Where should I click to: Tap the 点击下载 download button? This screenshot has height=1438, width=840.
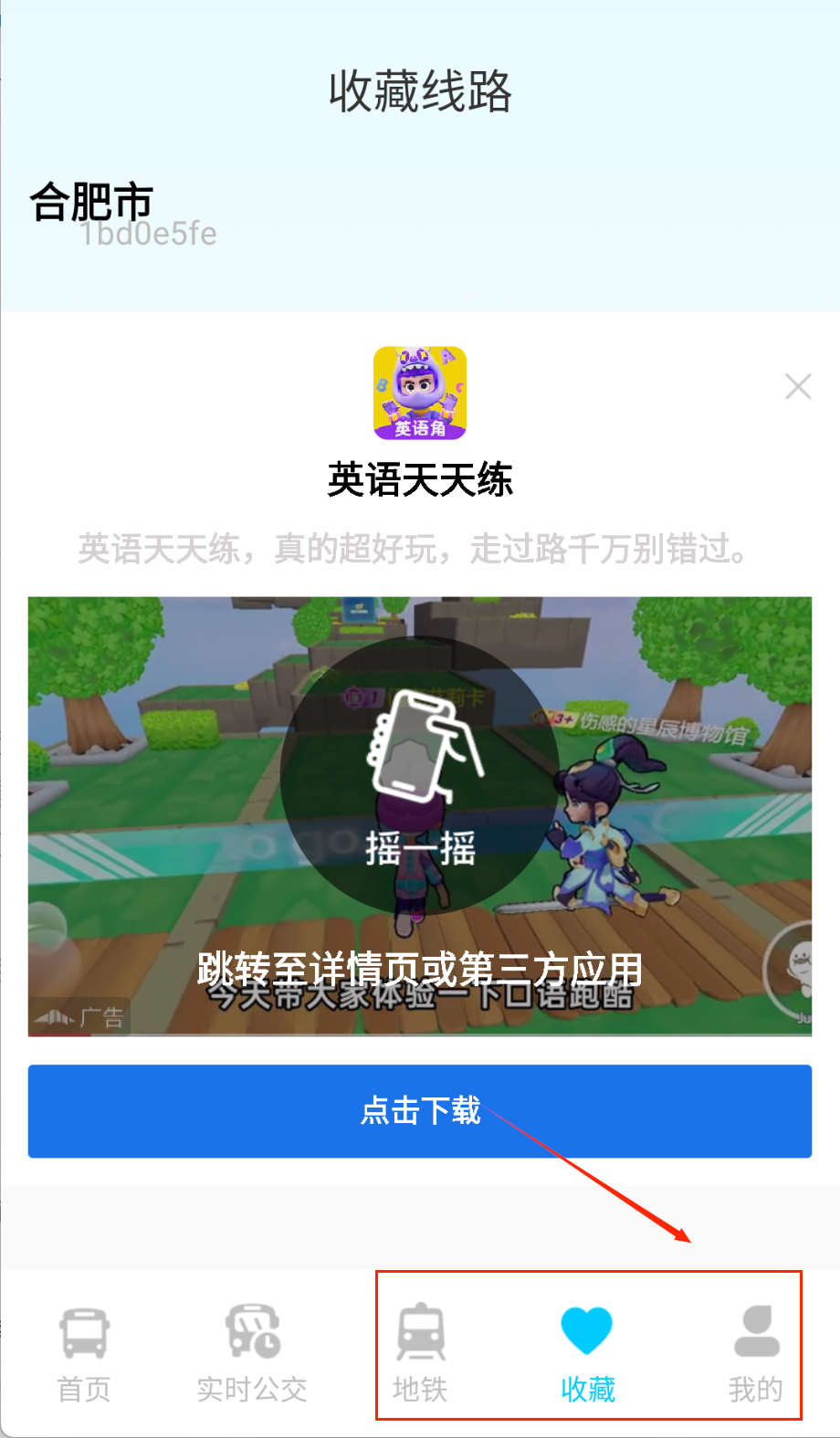420,1110
